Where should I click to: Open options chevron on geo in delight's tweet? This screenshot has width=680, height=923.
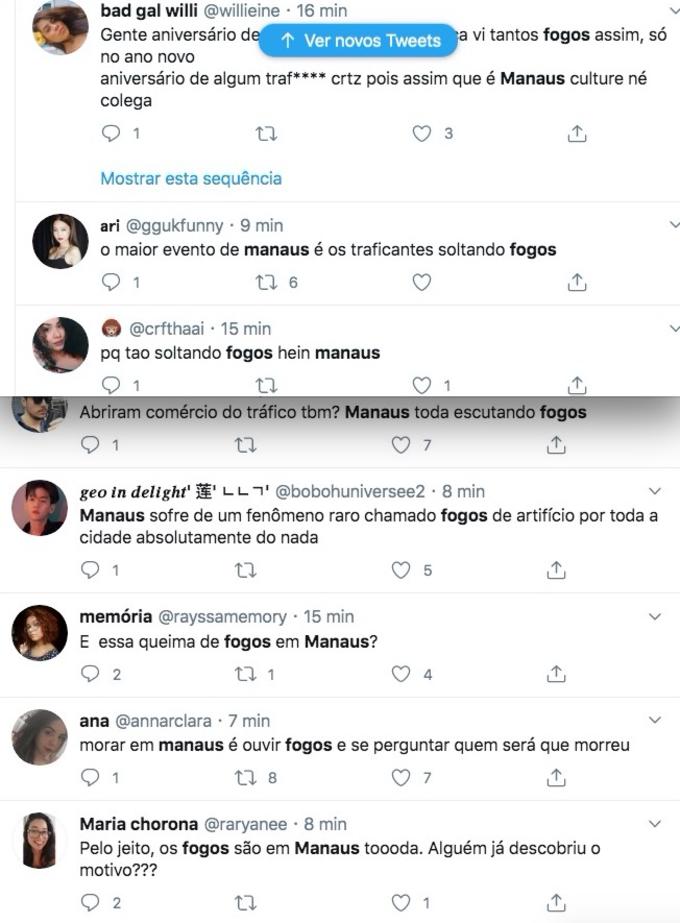click(x=656, y=491)
